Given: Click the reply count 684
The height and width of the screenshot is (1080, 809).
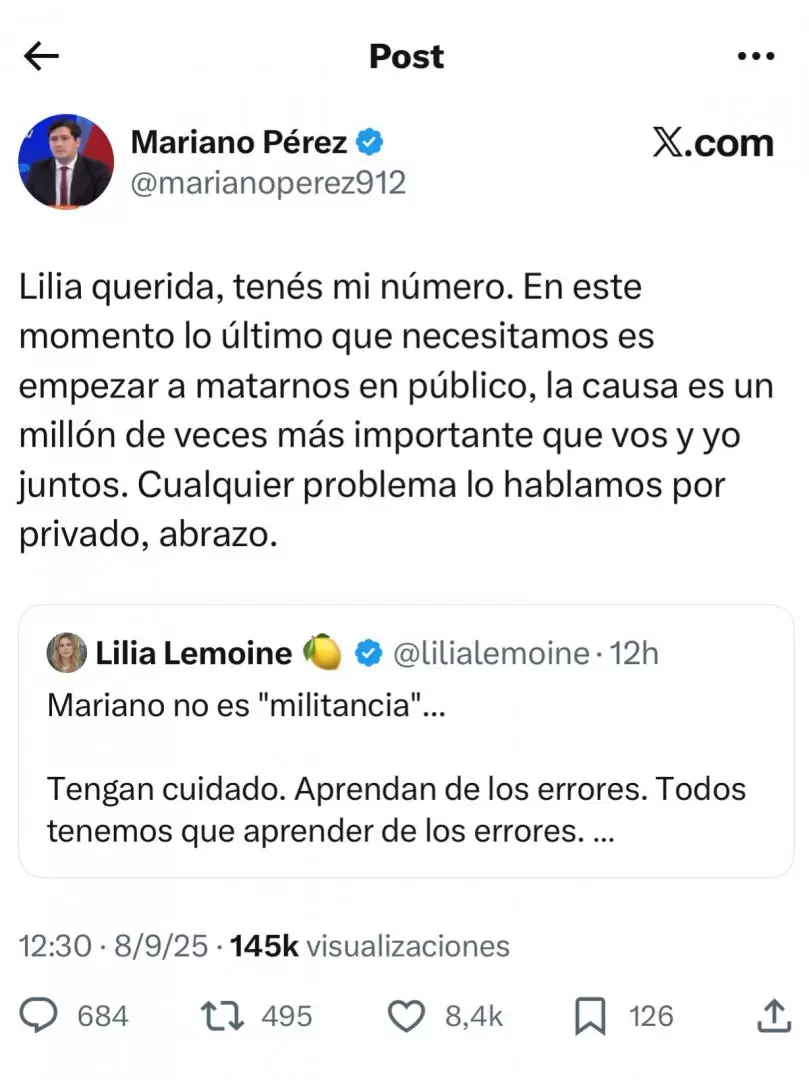Looking at the screenshot, I should click(x=100, y=1015).
